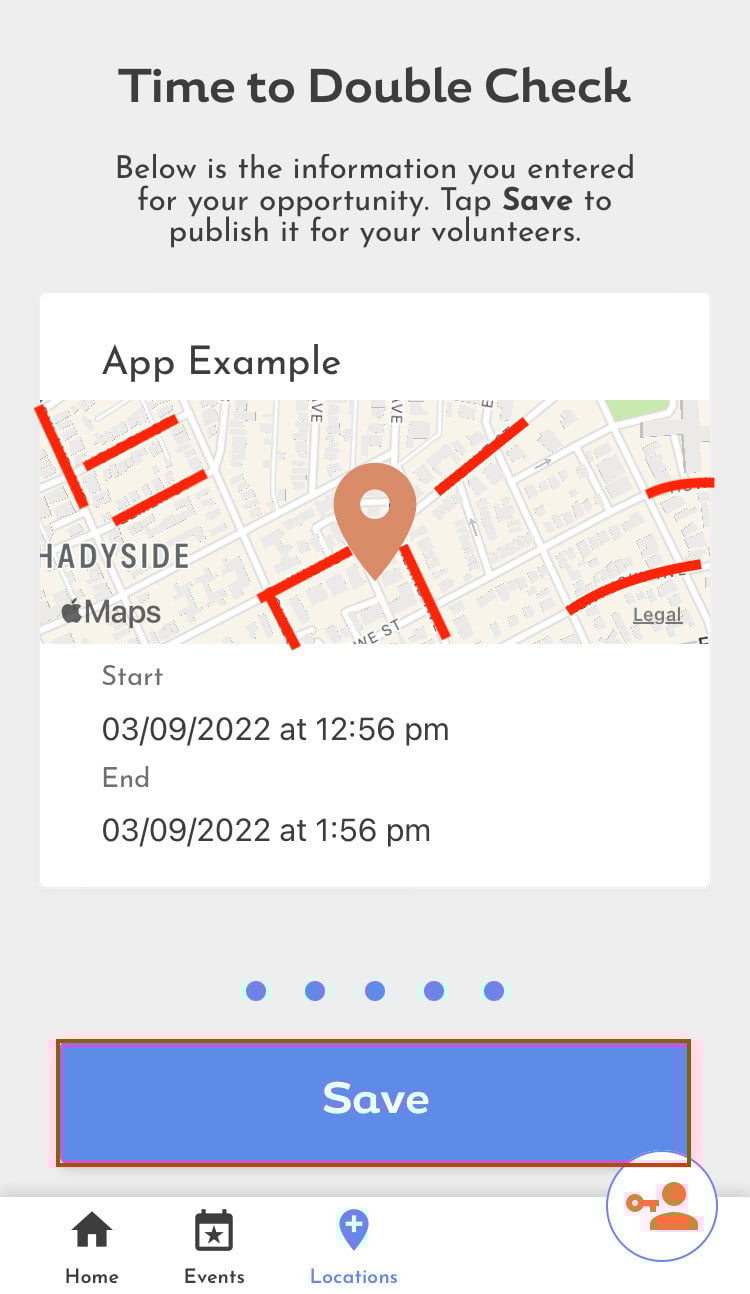Image resolution: width=750 pixels, height=1294 pixels.
Task: Tap the account key floating button
Action: click(x=662, y=1206)
